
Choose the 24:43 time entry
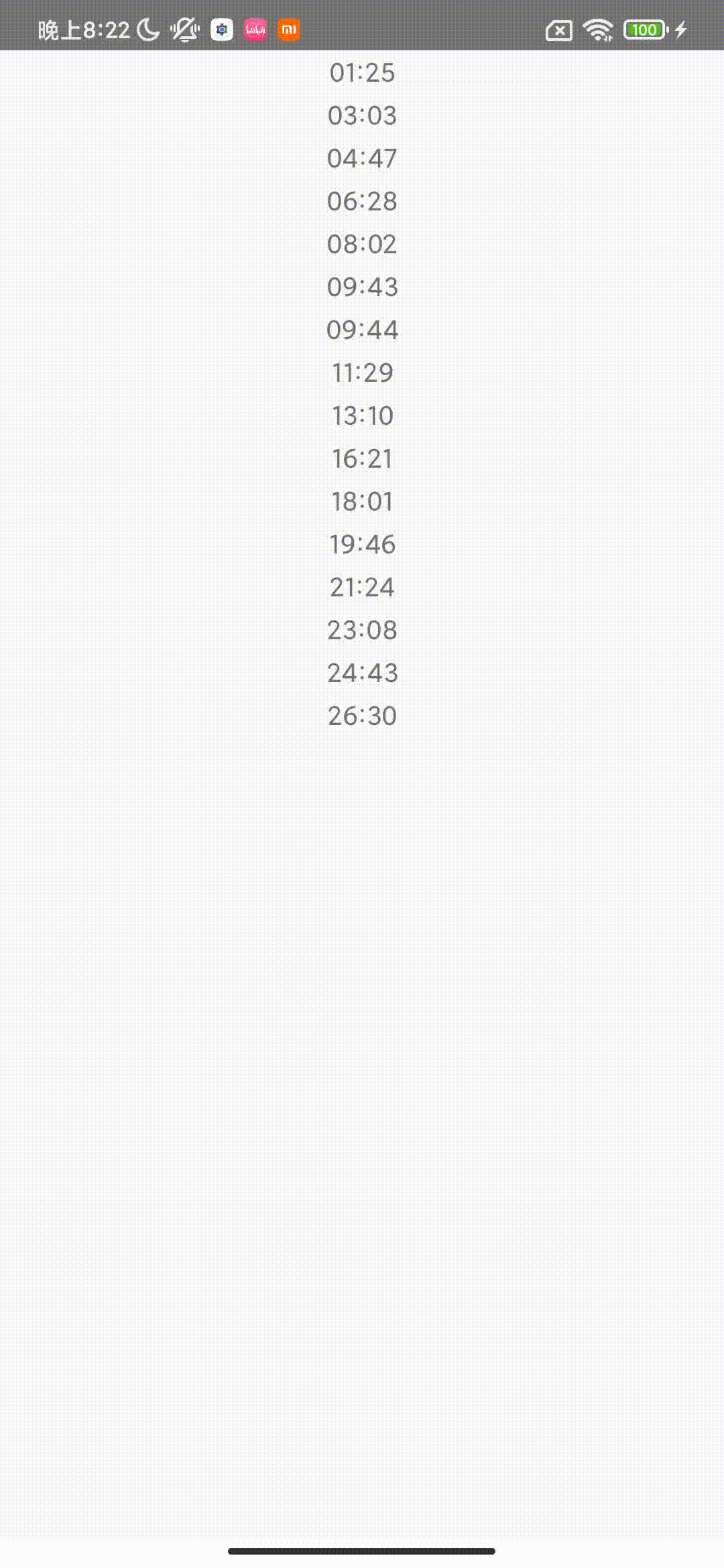point(362,673)
